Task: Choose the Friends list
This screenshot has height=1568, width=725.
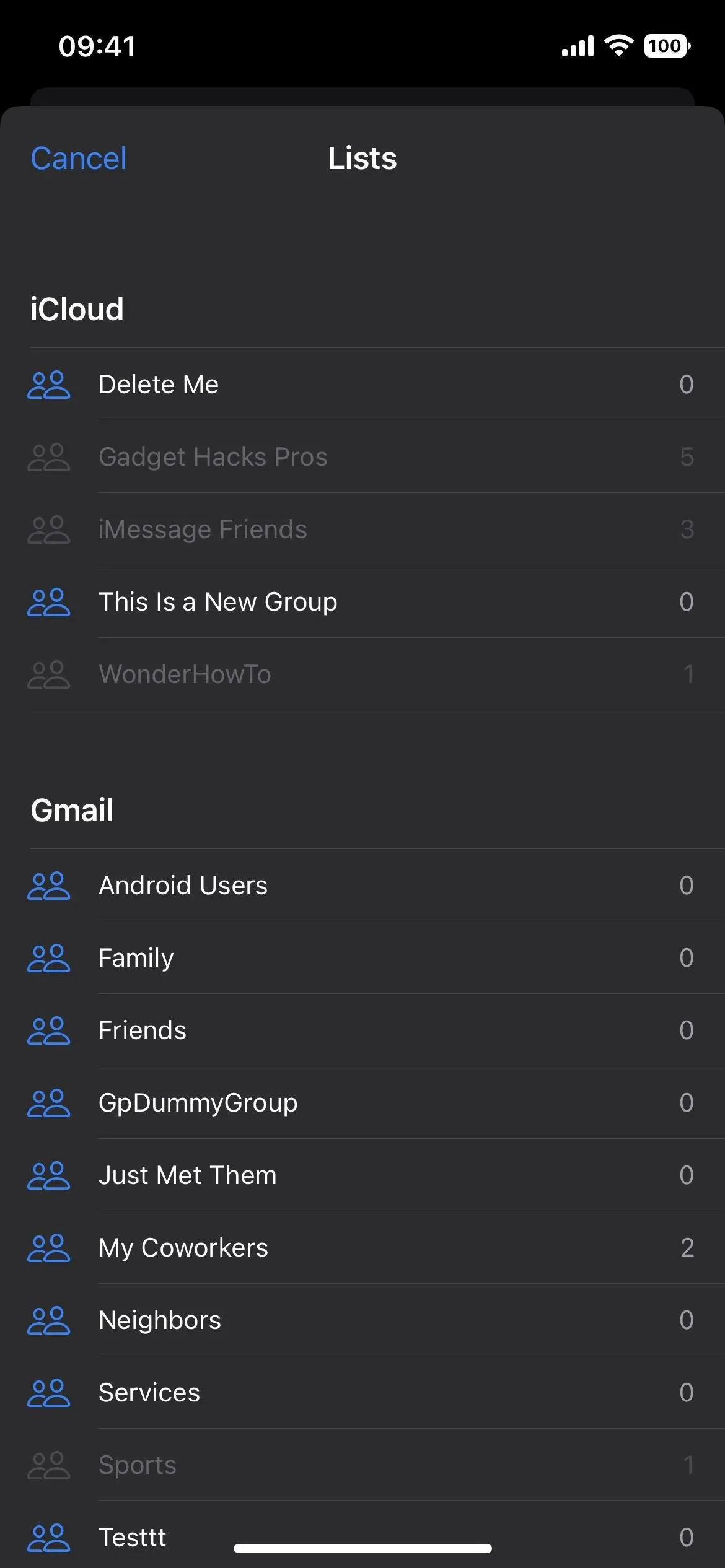Action: (x=362, y=1030)
